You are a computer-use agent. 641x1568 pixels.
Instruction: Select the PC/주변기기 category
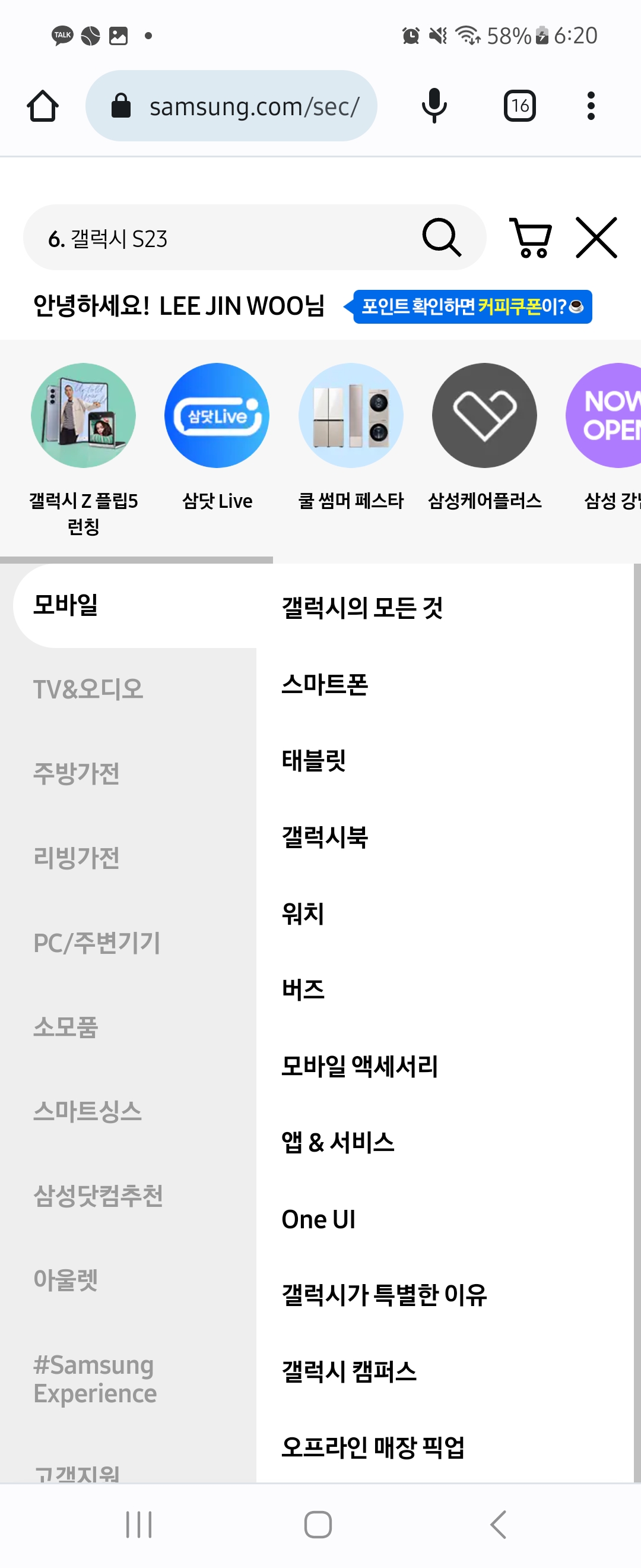97,943
